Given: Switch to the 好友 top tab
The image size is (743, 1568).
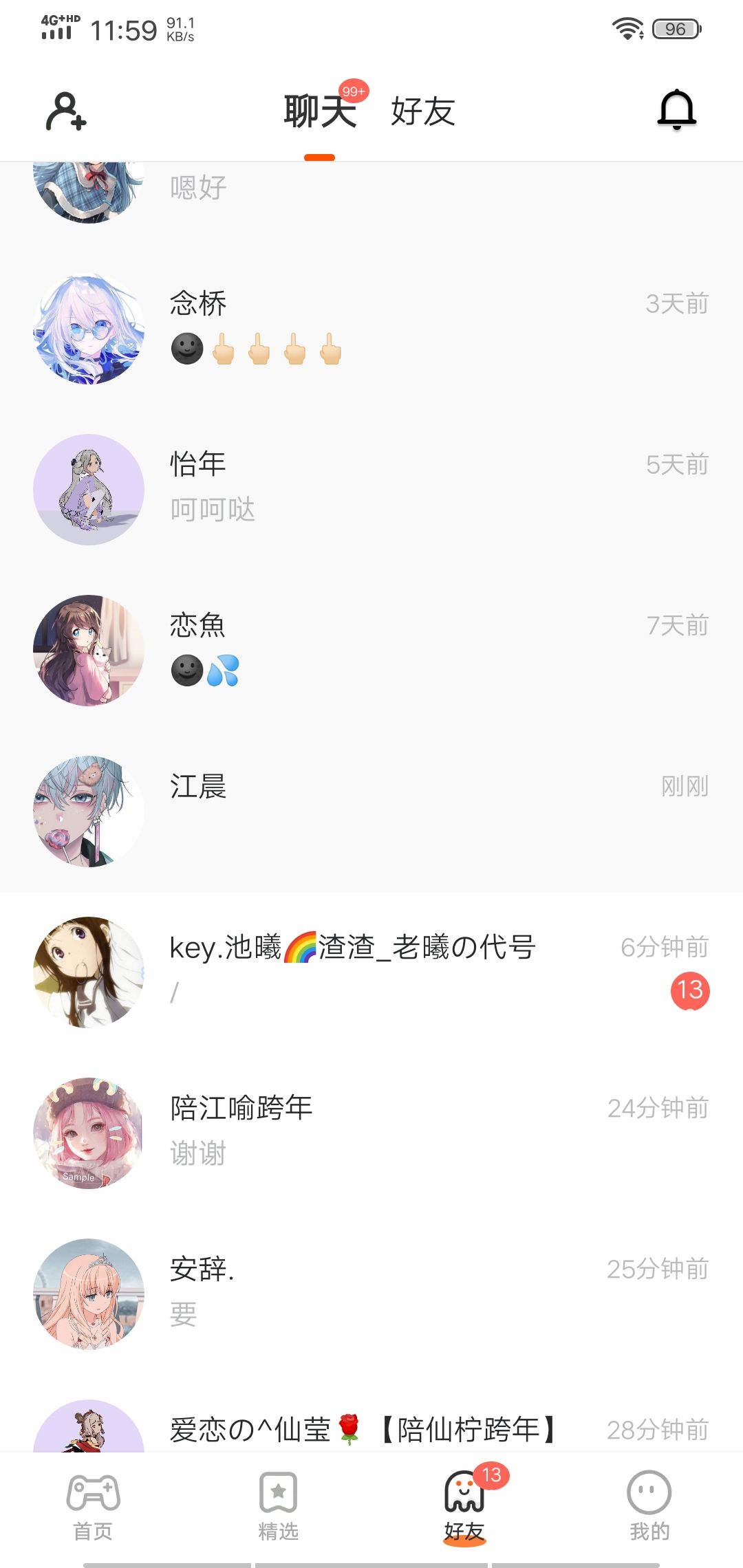Looking at the screenshot, I should 423,111.
